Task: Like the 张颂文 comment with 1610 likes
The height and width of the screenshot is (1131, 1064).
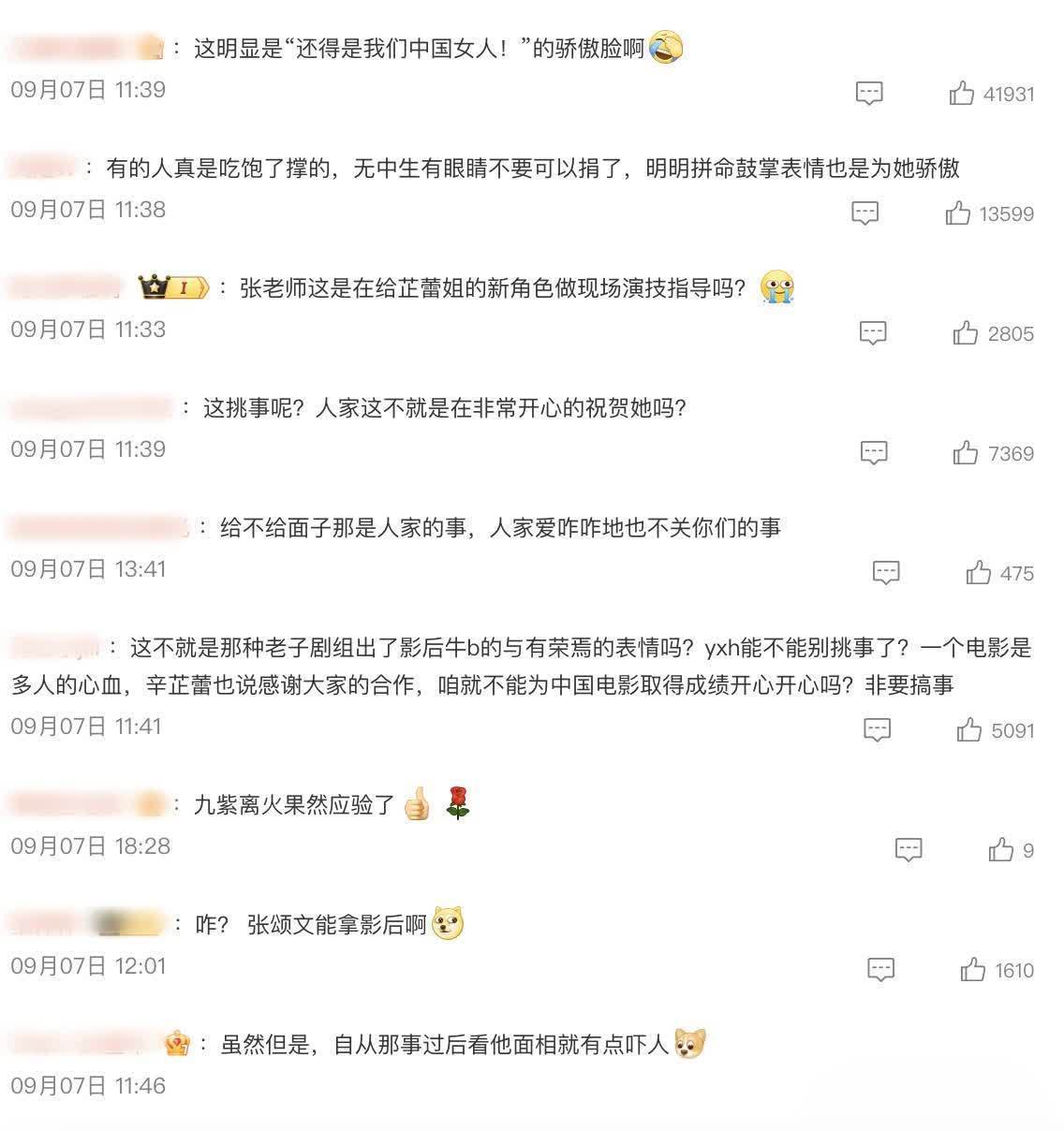Action: (x=973, y=969)
